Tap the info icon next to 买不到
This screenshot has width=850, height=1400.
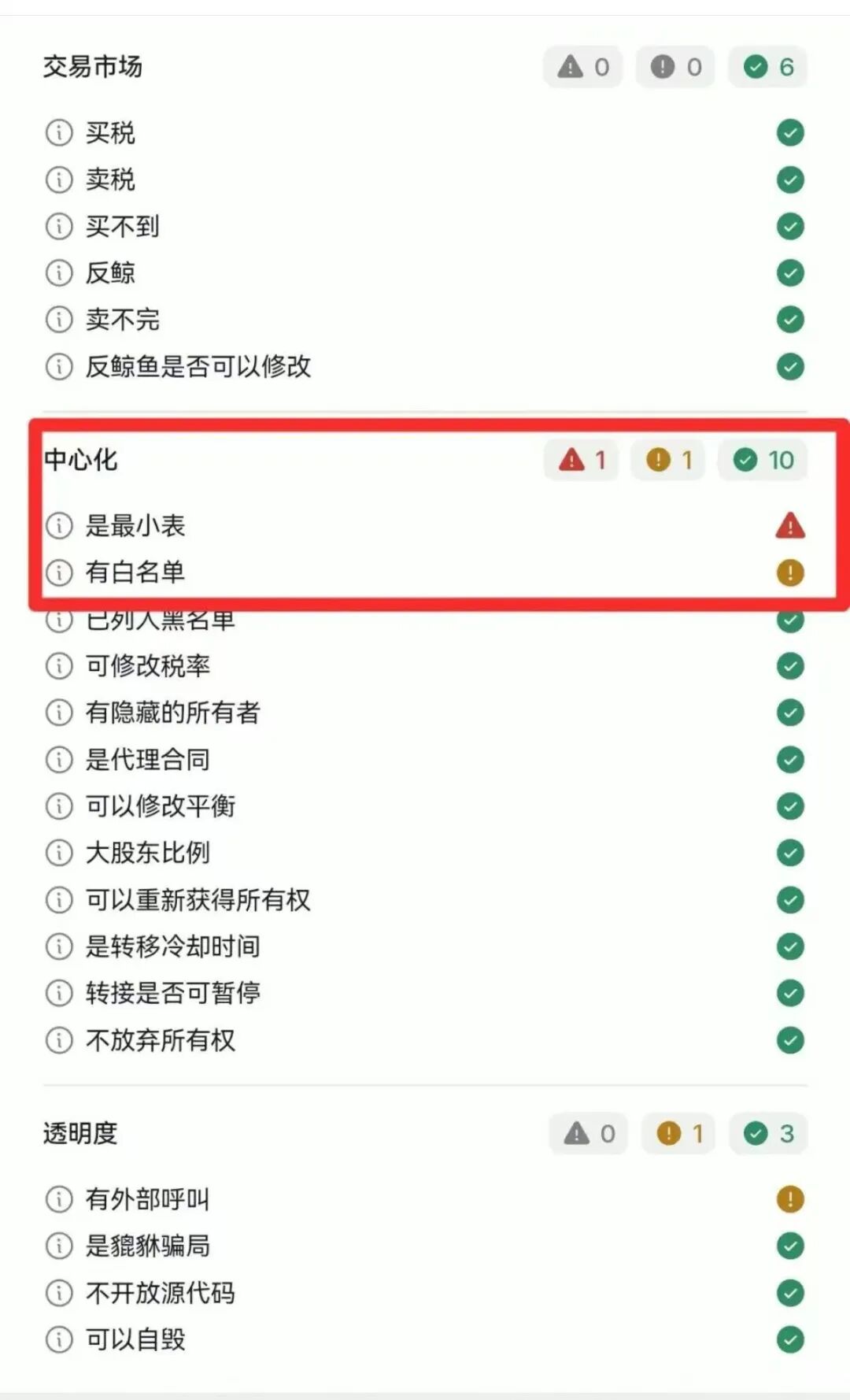[59, 227]
